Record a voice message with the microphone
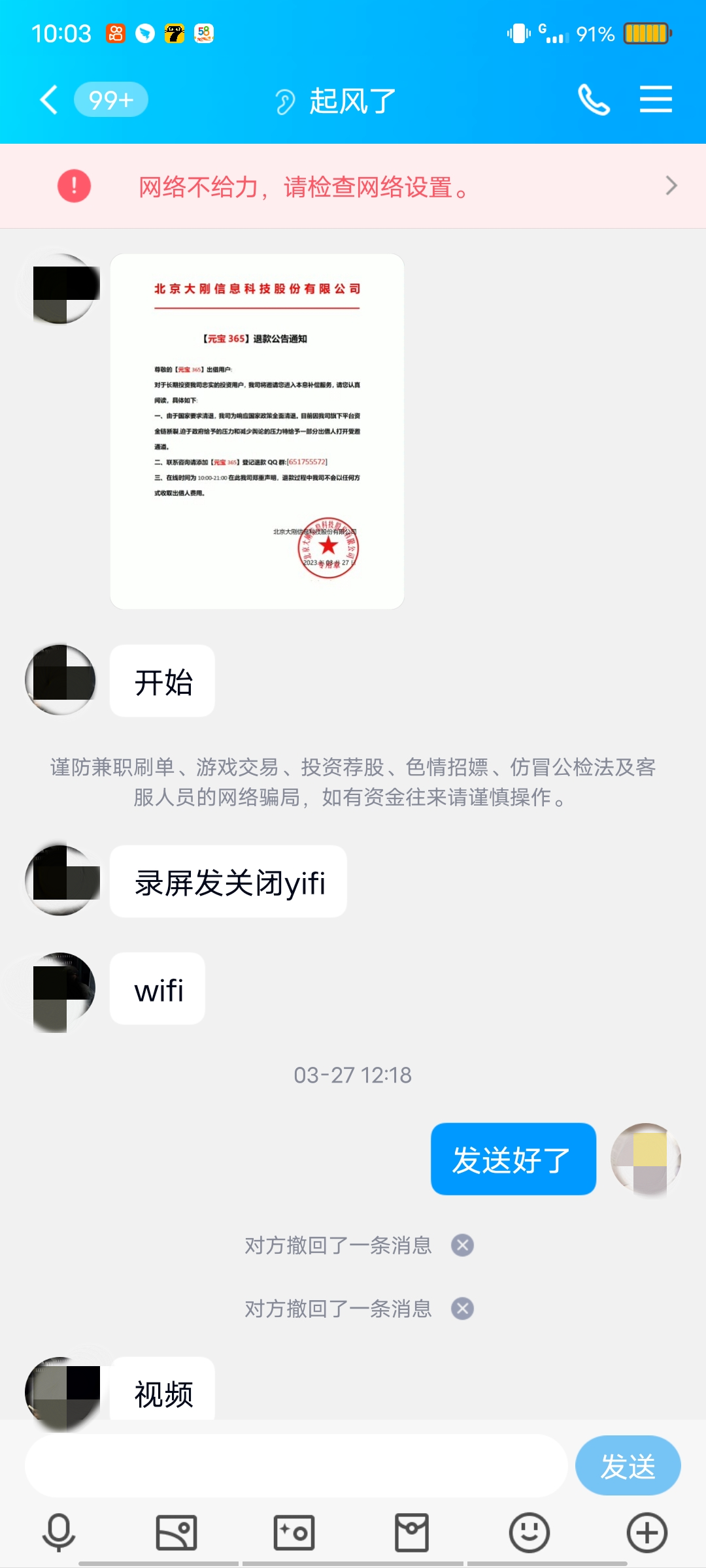Image resolution: width=706 pixels, height=1568 pixels. (x=59, y=1532)
